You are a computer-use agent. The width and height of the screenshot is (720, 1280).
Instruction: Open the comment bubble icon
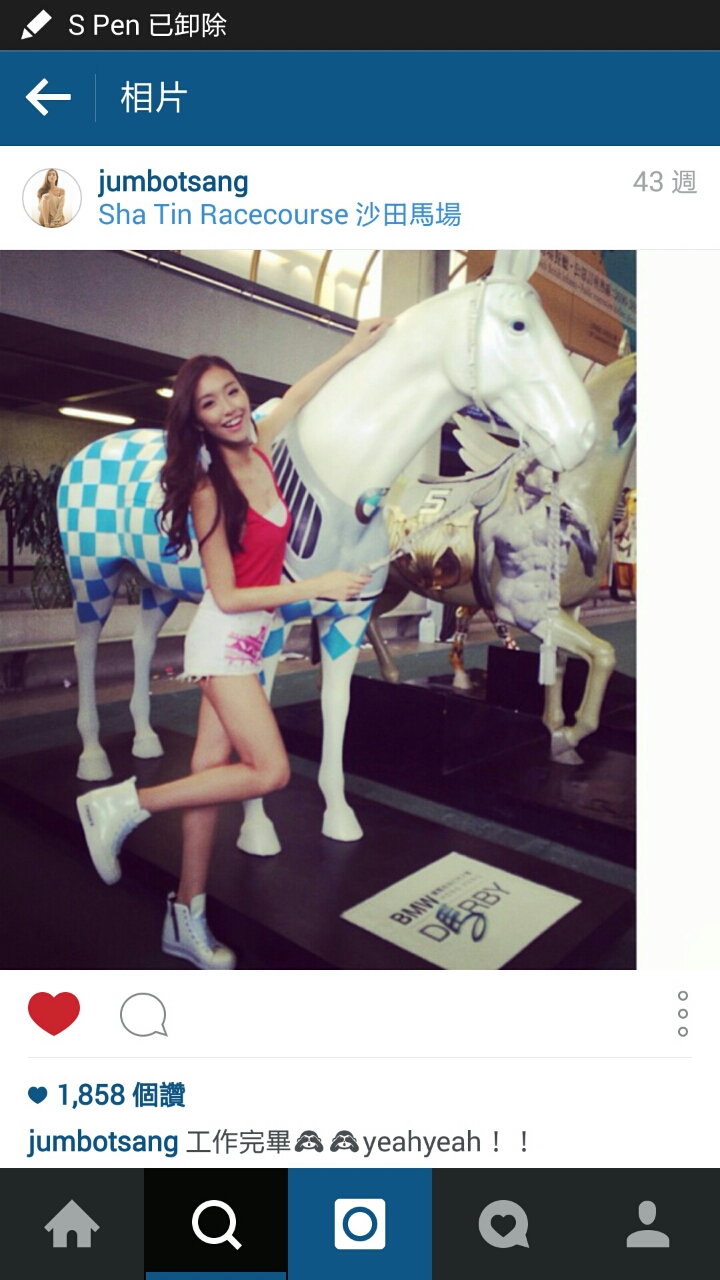143,1015
